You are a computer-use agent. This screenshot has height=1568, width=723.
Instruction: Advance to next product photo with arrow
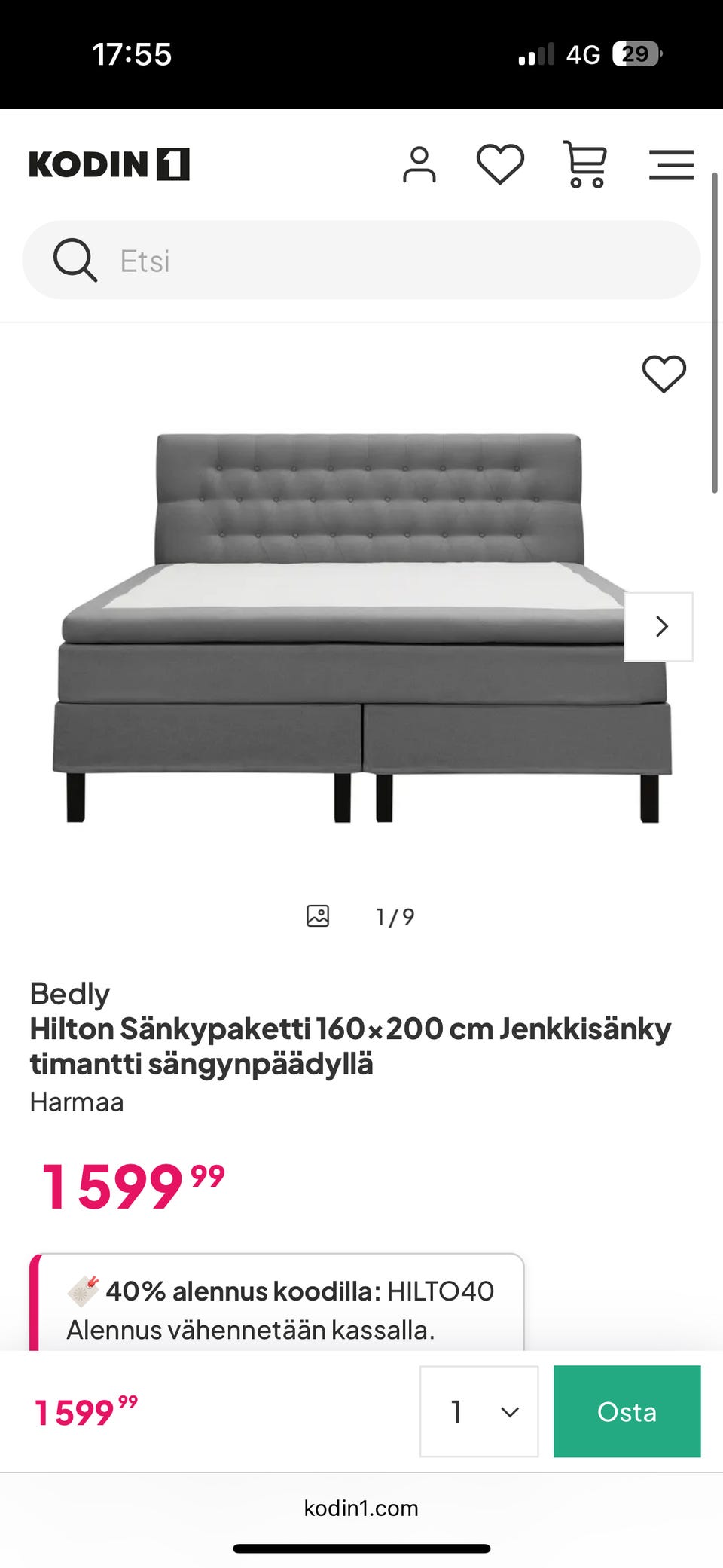click(660, 626)
